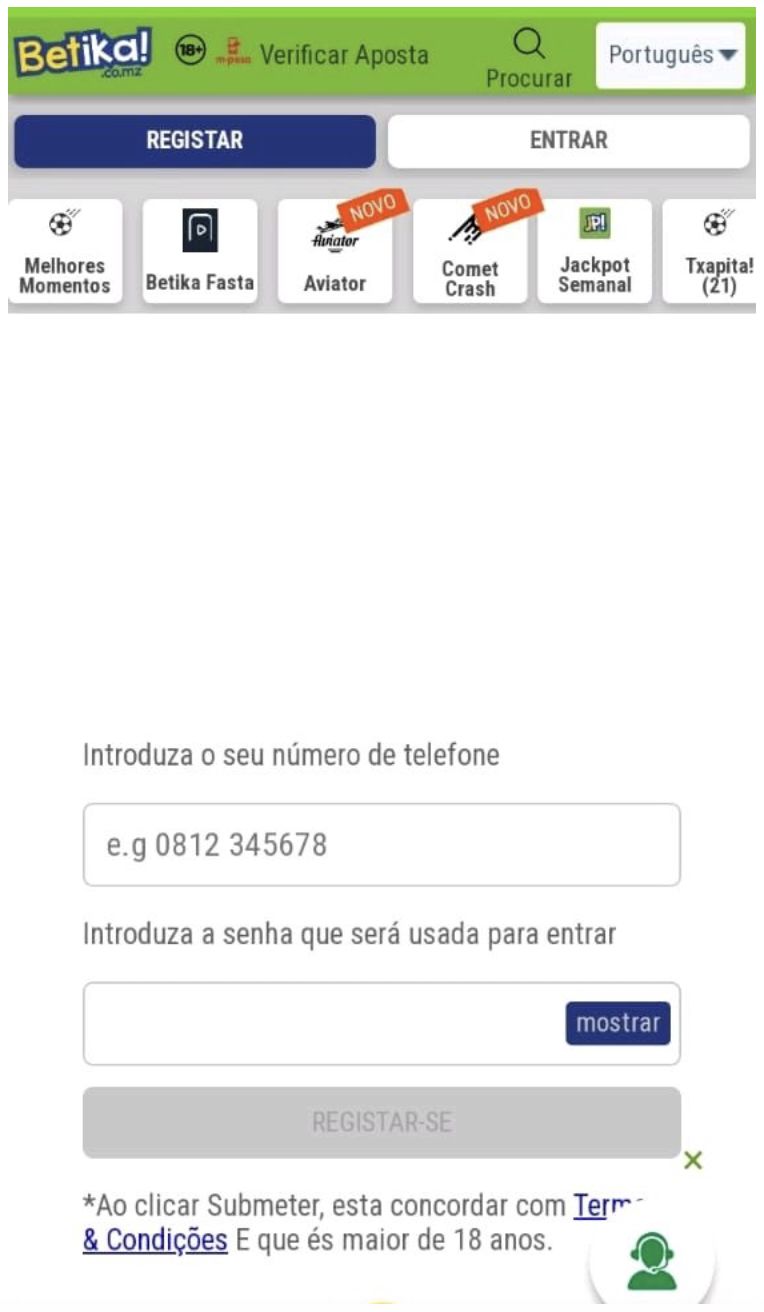This screenshot has width=764, height=1312.
Task: Switch to the REGISTAR tab
Action: pos(195,141)
